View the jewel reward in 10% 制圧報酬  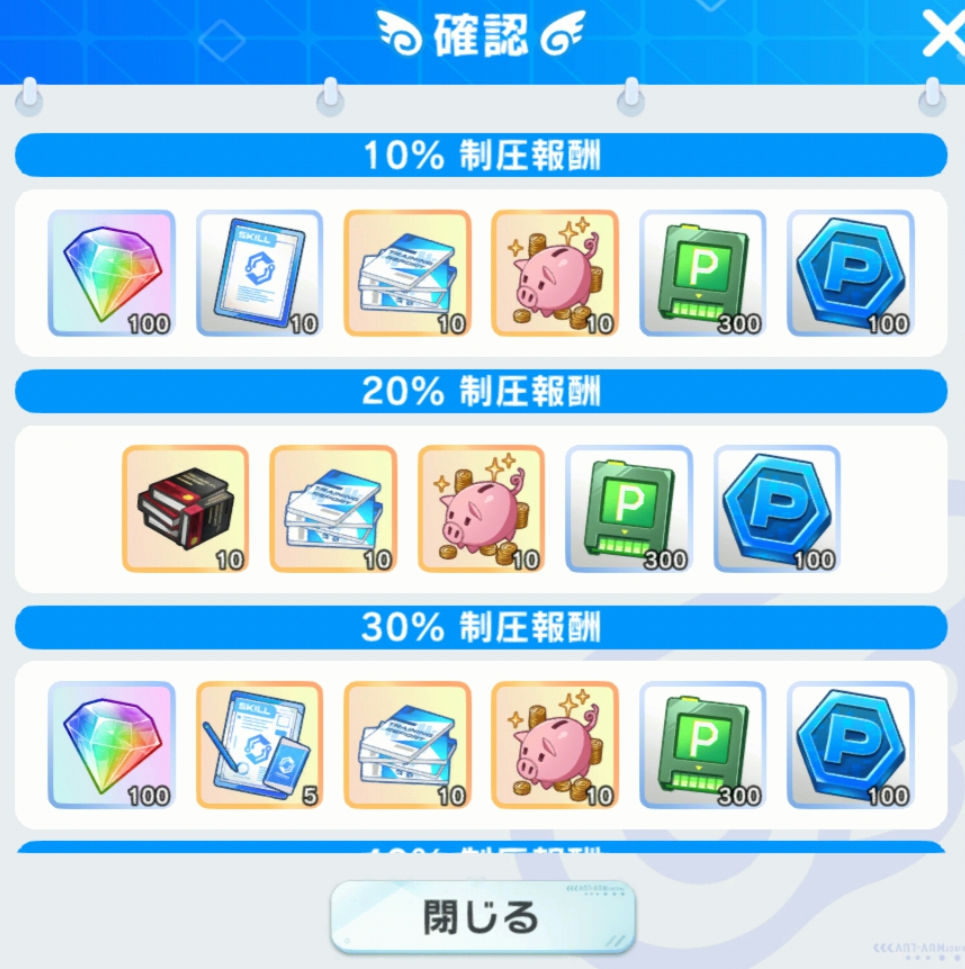111,273
